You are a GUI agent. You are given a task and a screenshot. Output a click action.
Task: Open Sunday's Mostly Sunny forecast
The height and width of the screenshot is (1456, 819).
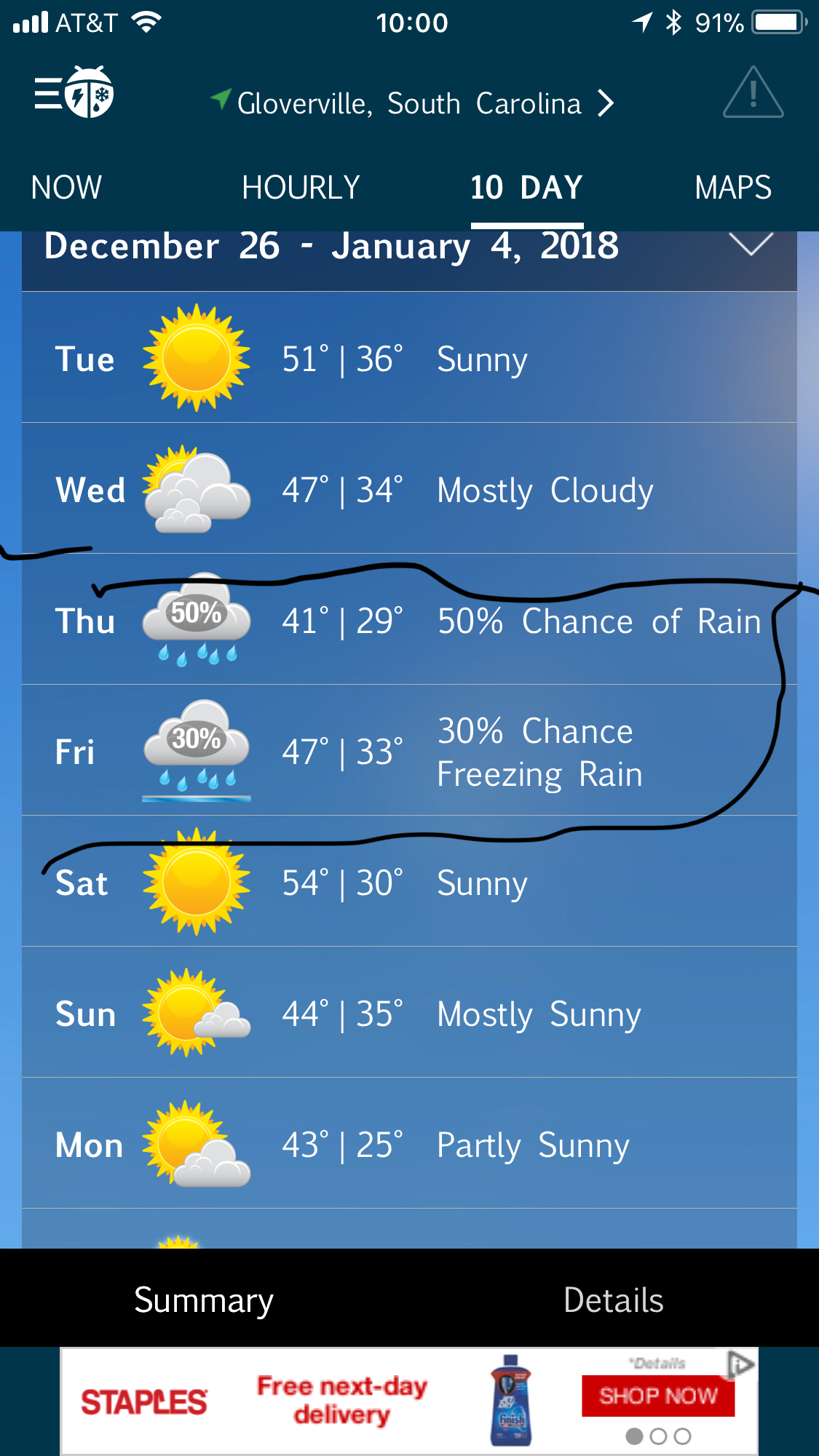tap(409, 1013)
